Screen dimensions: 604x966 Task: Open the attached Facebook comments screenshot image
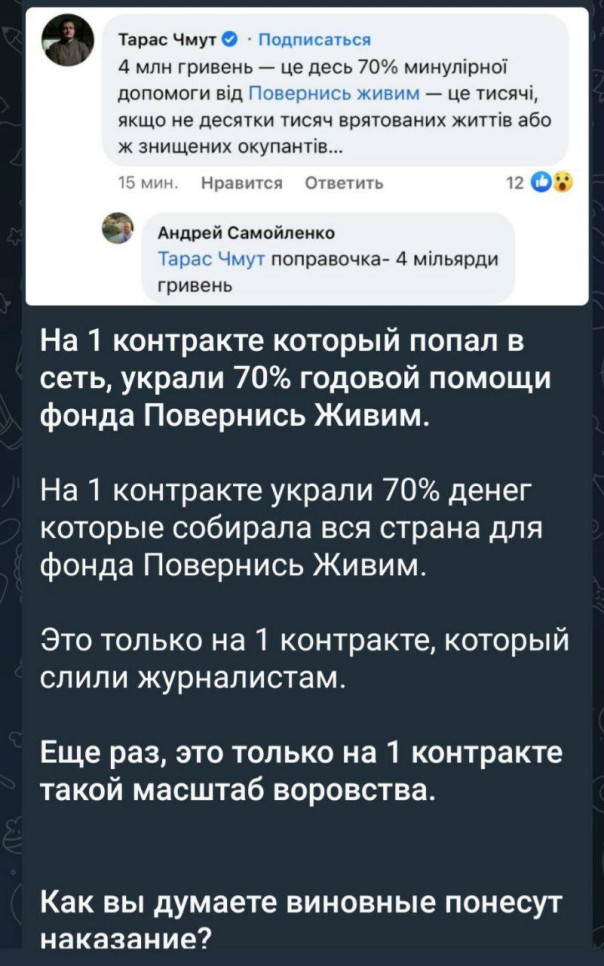pos(305,155)
